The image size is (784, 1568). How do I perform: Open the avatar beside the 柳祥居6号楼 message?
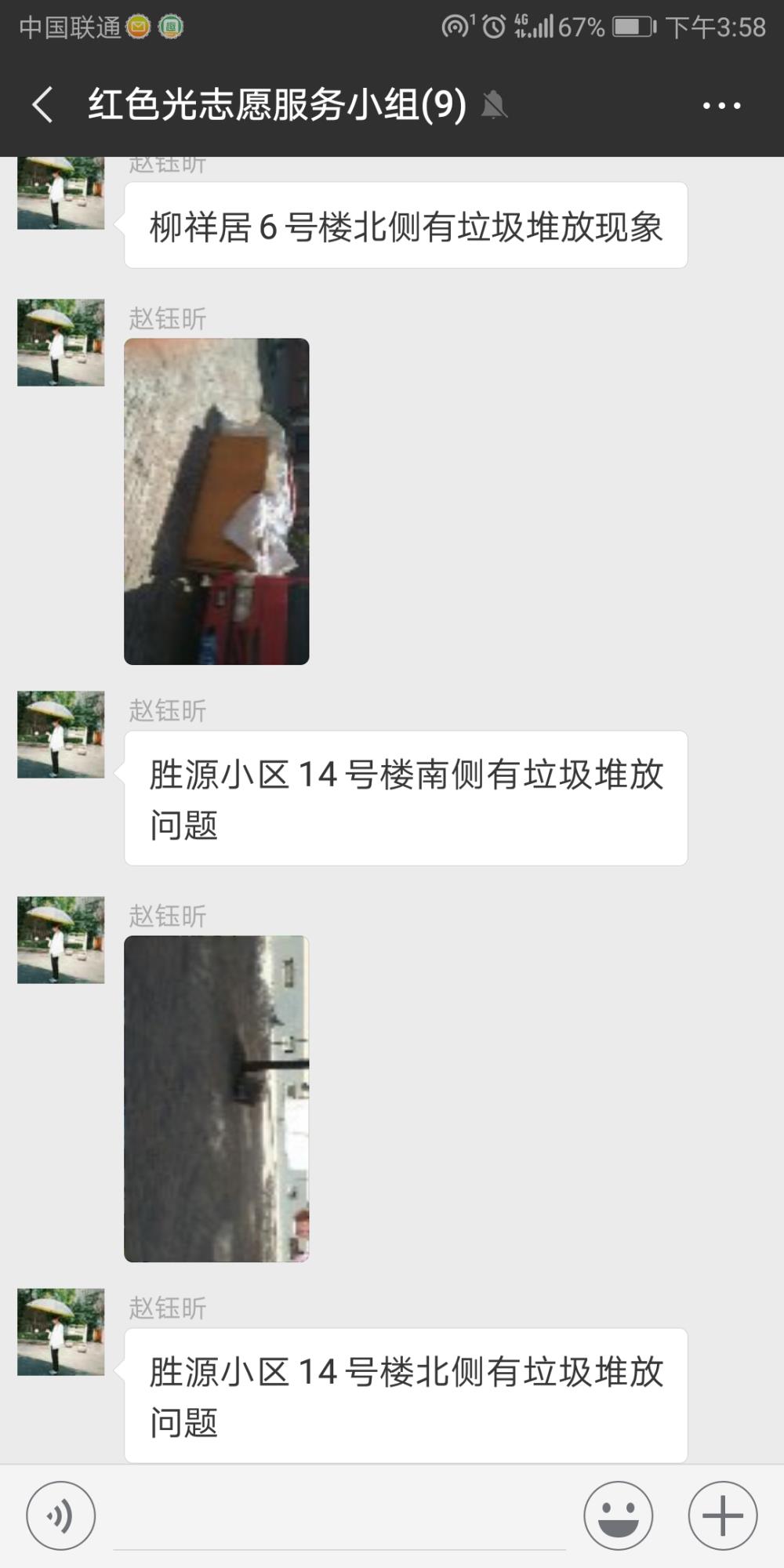click(61, 193)
